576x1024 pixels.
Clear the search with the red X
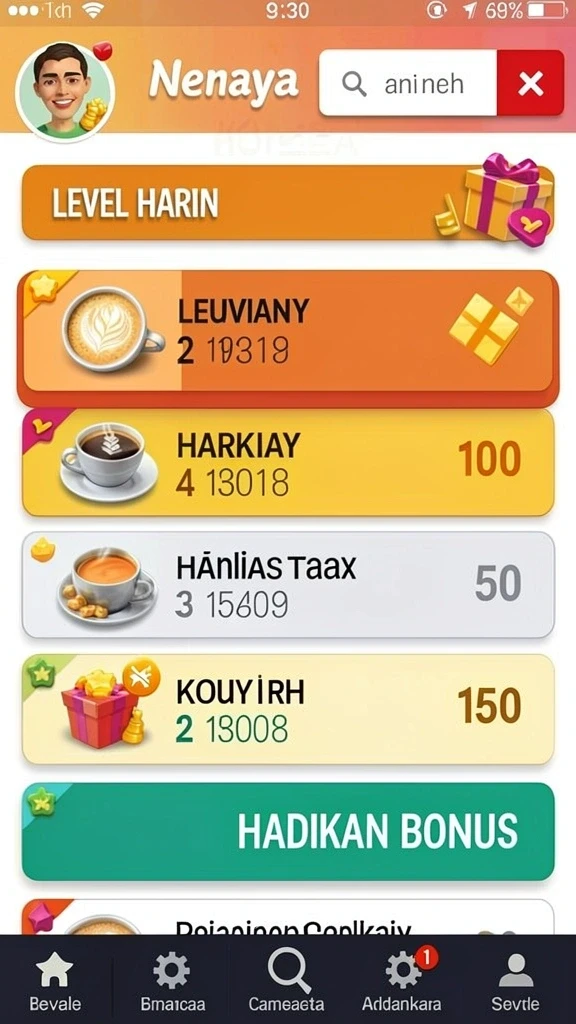tap(530, 83)
